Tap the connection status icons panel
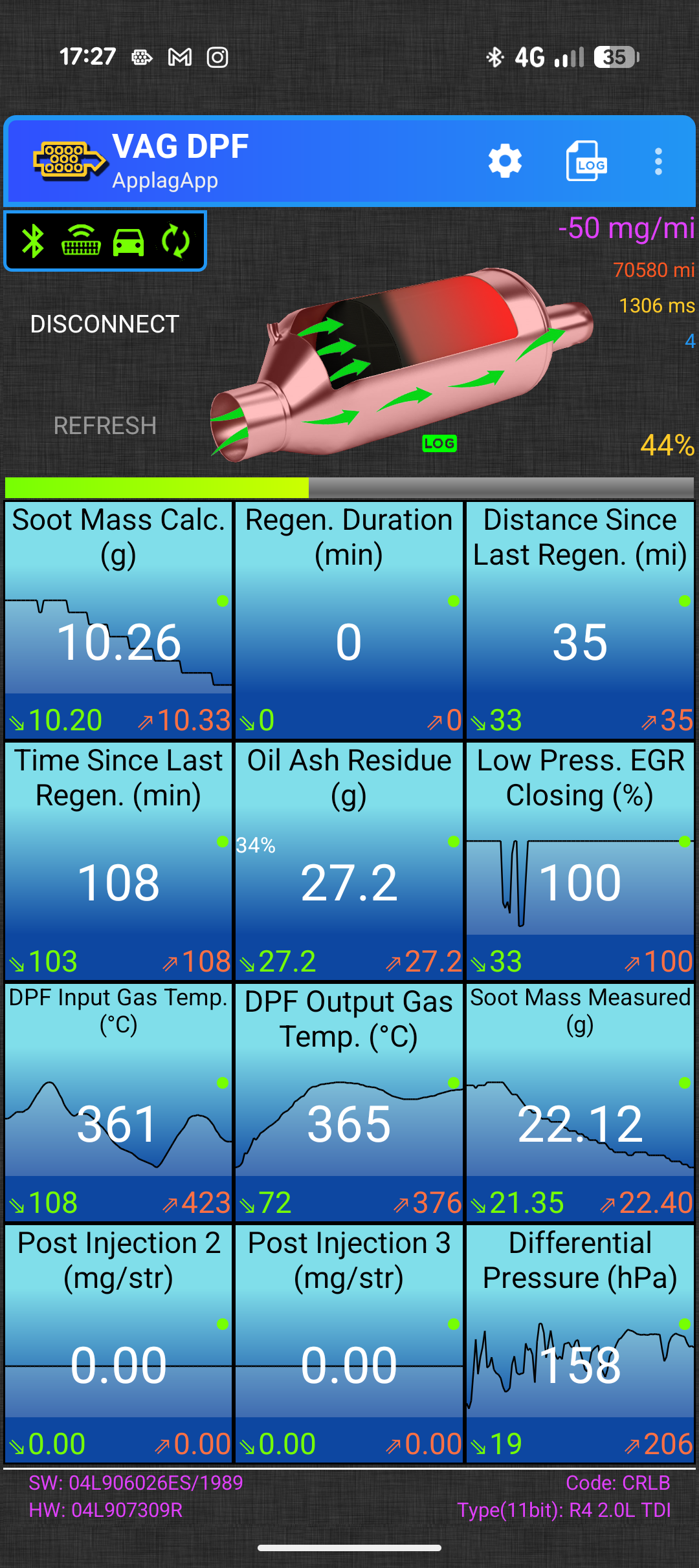The image size is (699, 1568). coord(105,241)
